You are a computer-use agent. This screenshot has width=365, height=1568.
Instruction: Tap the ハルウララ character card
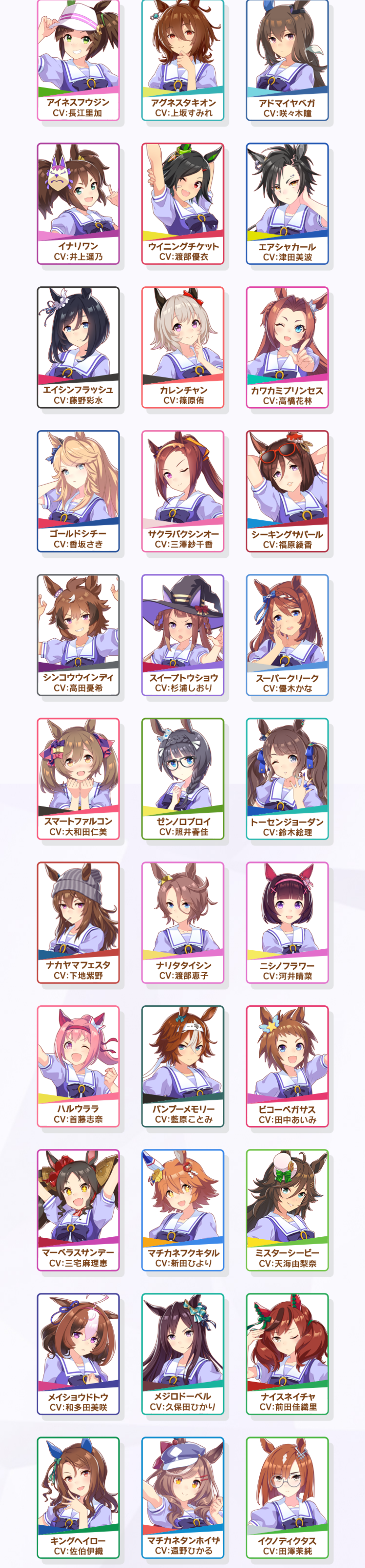point(78,1065)
